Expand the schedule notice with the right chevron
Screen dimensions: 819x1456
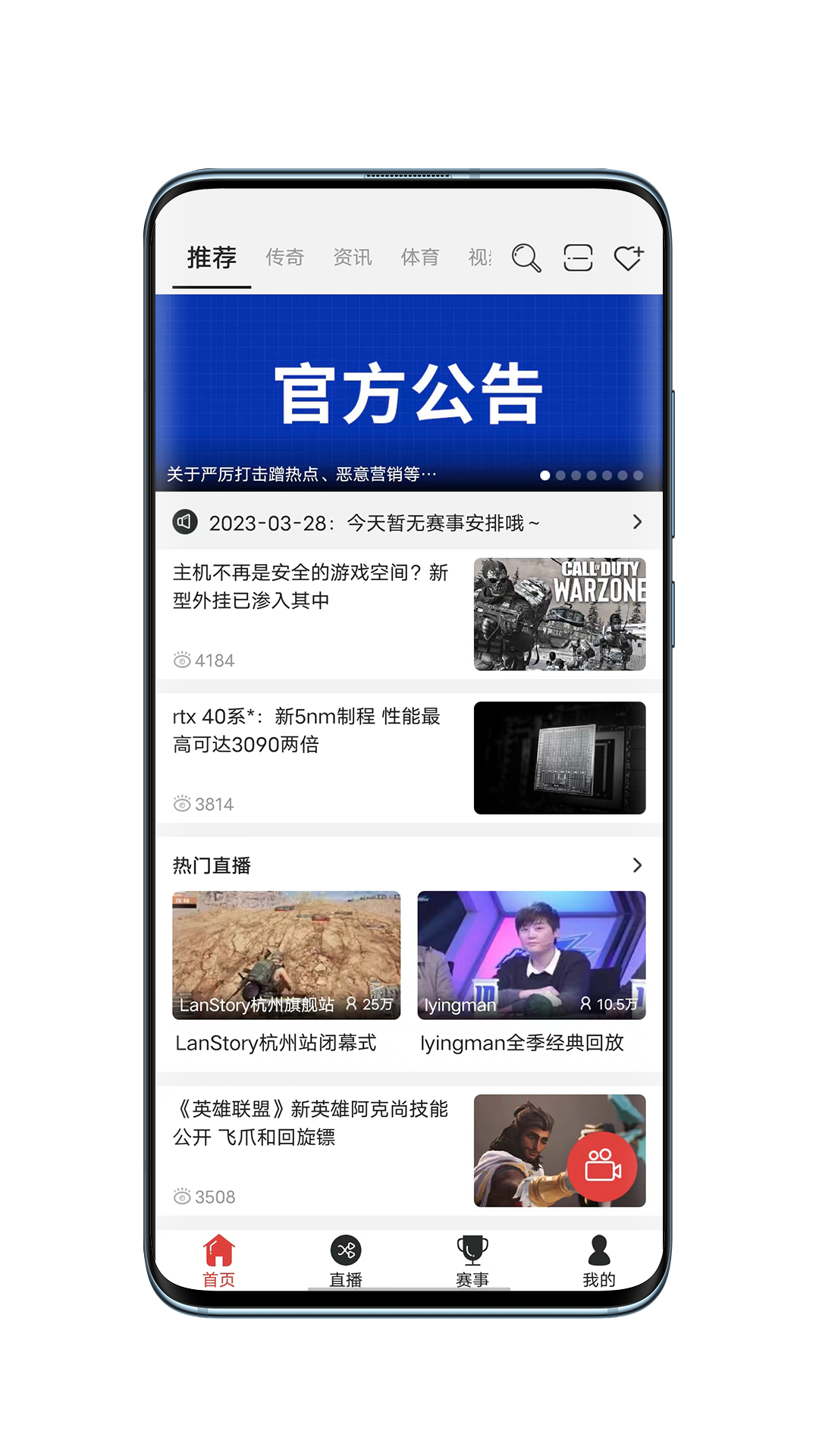(637, 522)
